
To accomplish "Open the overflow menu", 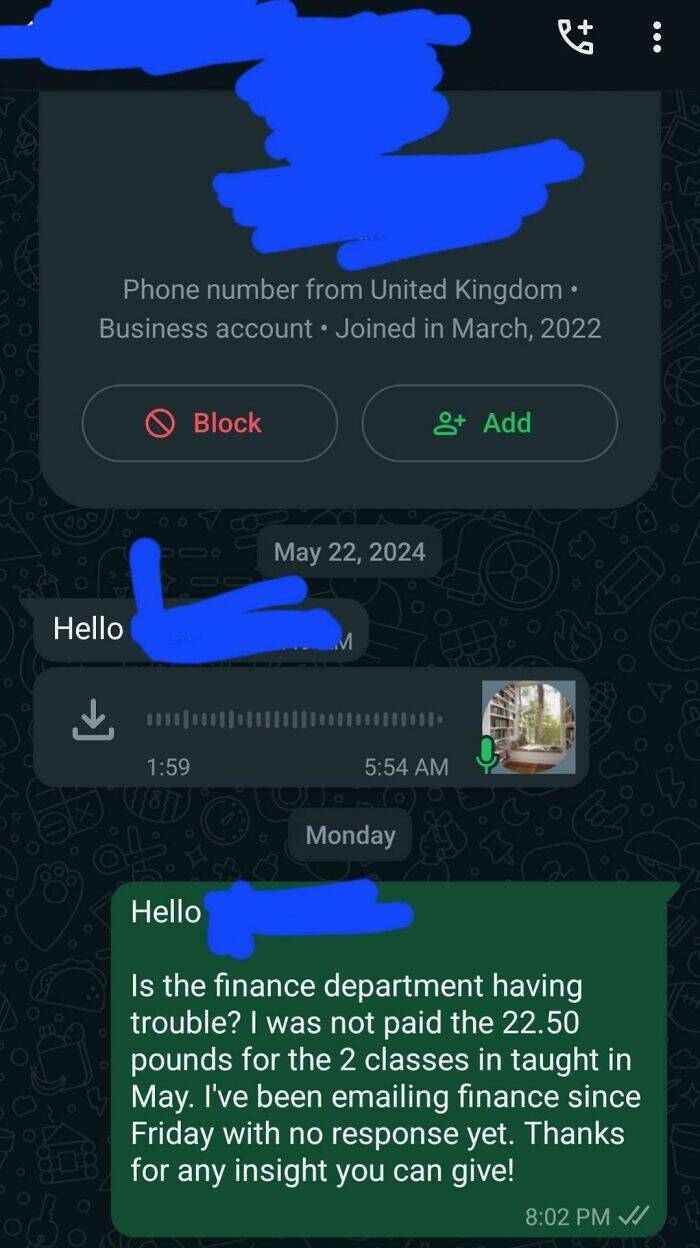I will coord(656,37).
